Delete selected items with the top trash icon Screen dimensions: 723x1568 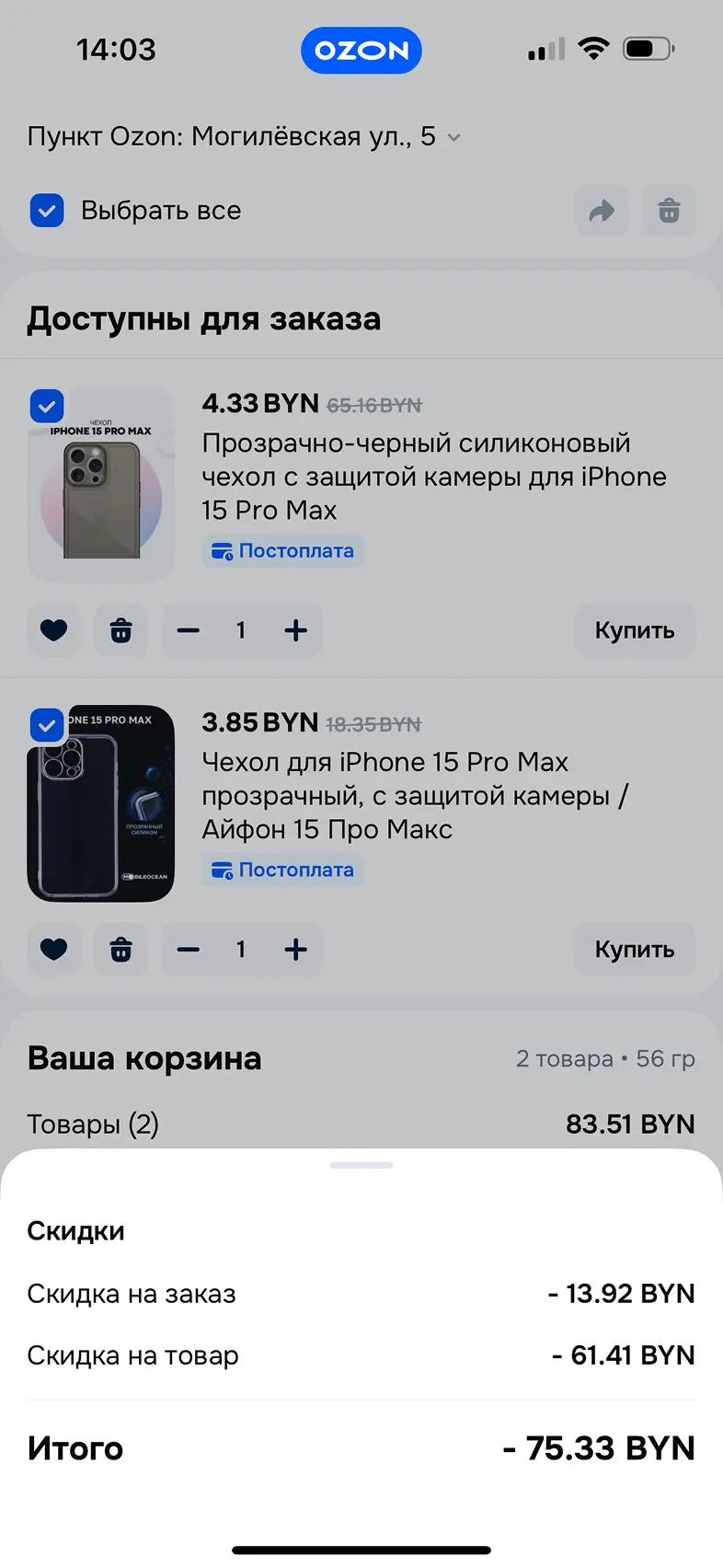tap(669, 212)
